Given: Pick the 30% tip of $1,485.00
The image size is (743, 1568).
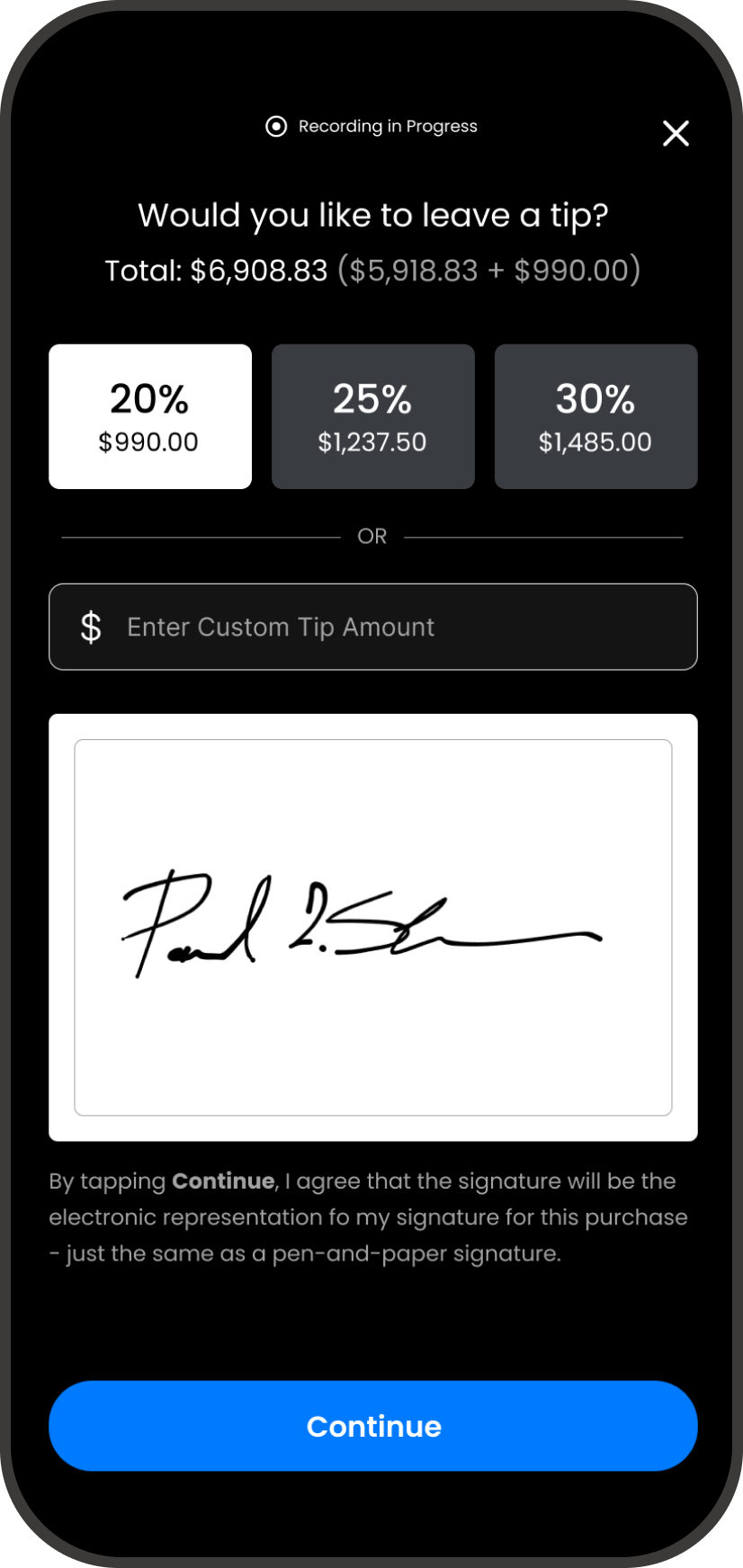Looking at the screenshot, I should (x=595, y=416).
